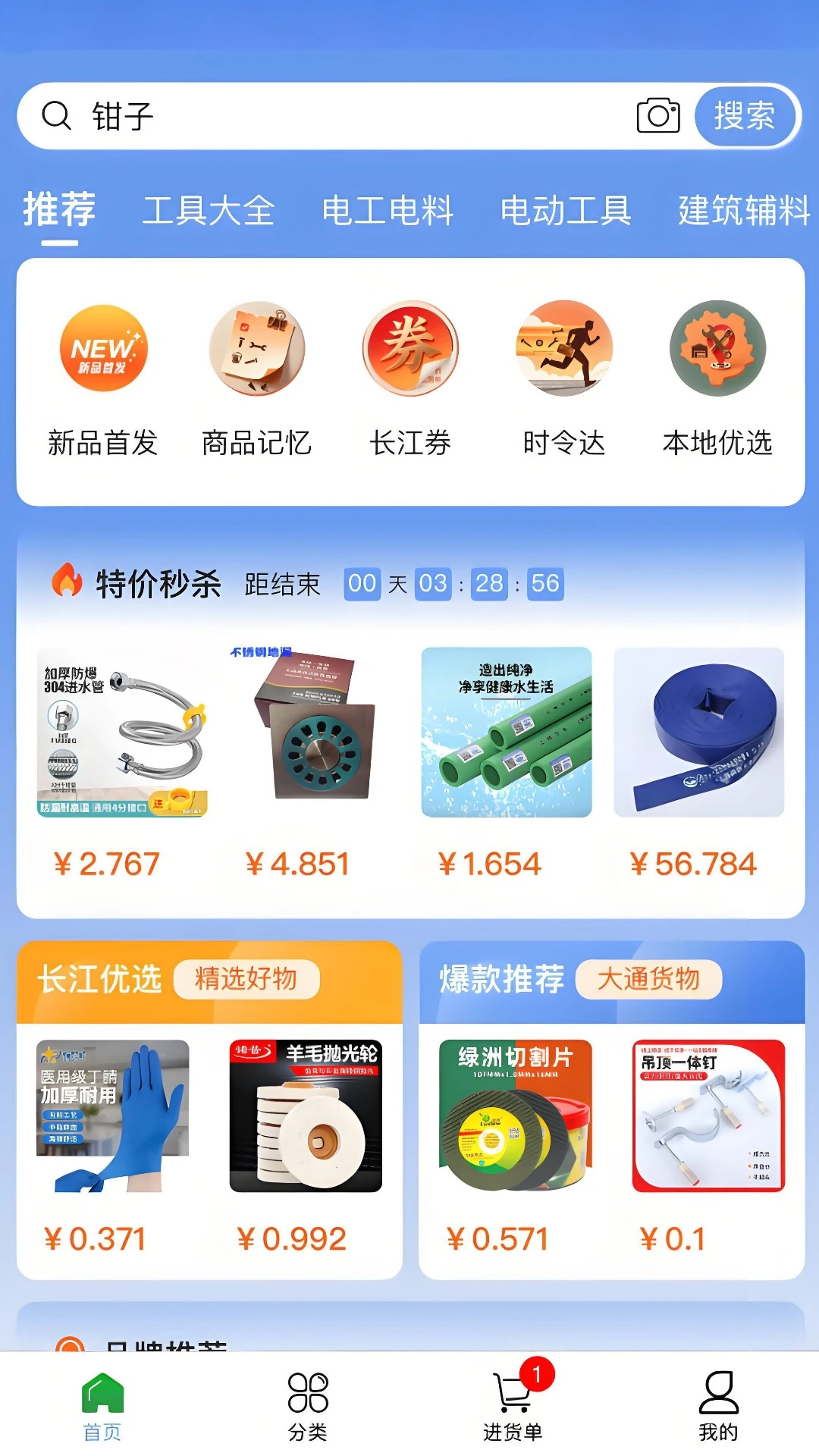Open the 电工电料 tab
This screenshot has width=819, height=1456.
point(389,212)
